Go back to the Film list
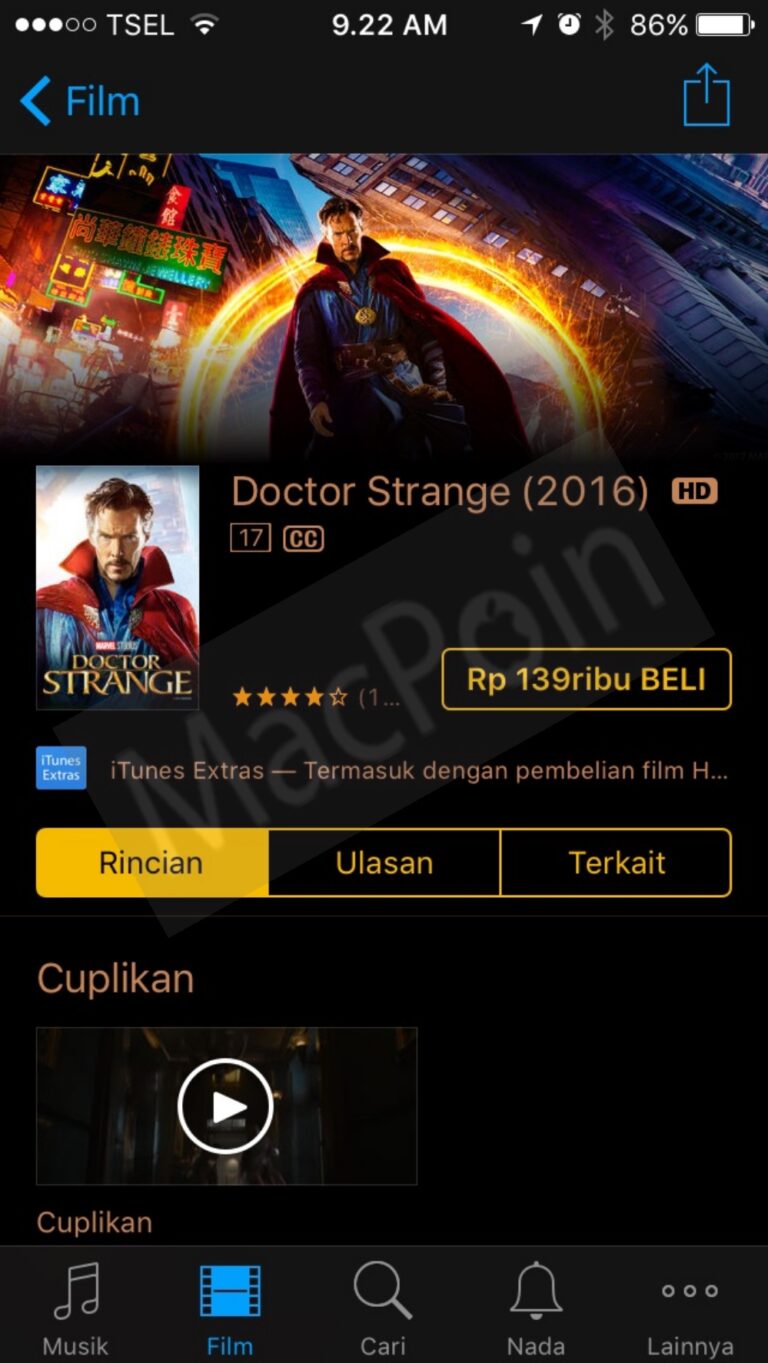This screenshot has height=1363, width=768. [78, 101]
